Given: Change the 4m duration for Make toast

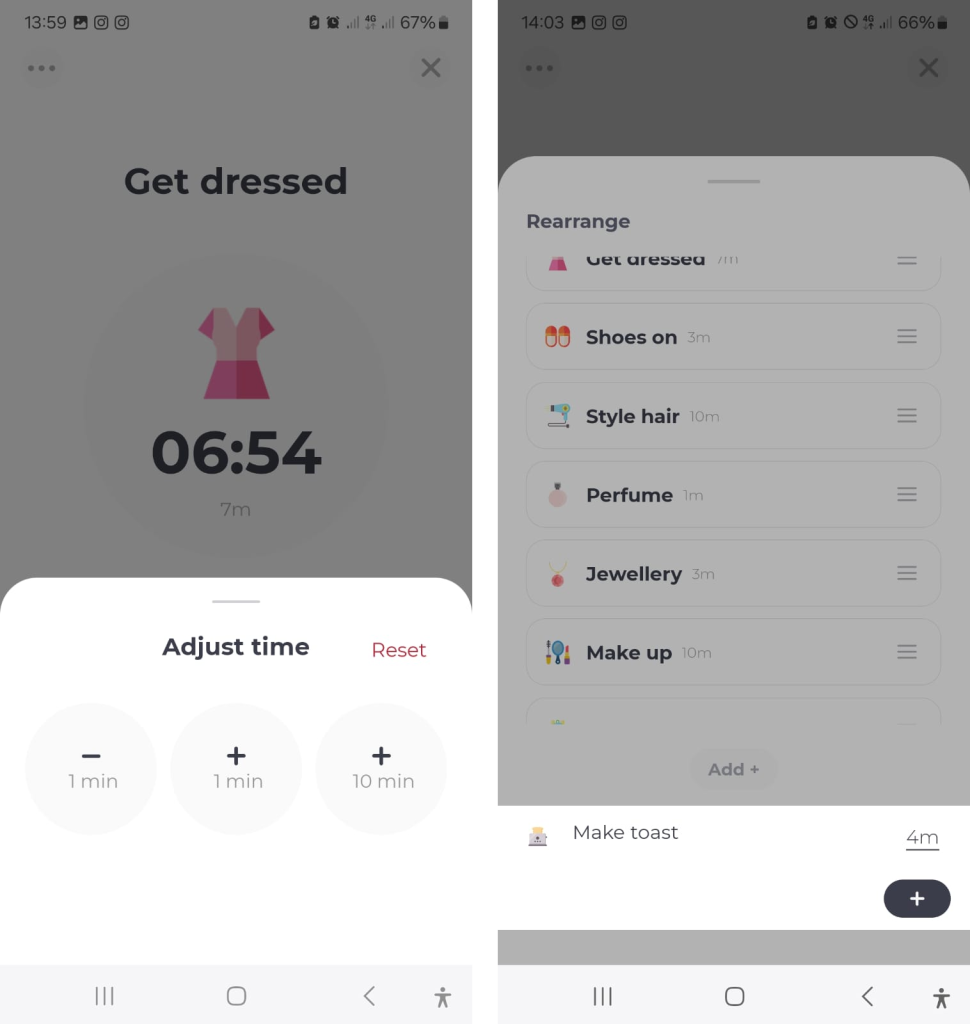Looking at the screenshot, I should [921, 838].
